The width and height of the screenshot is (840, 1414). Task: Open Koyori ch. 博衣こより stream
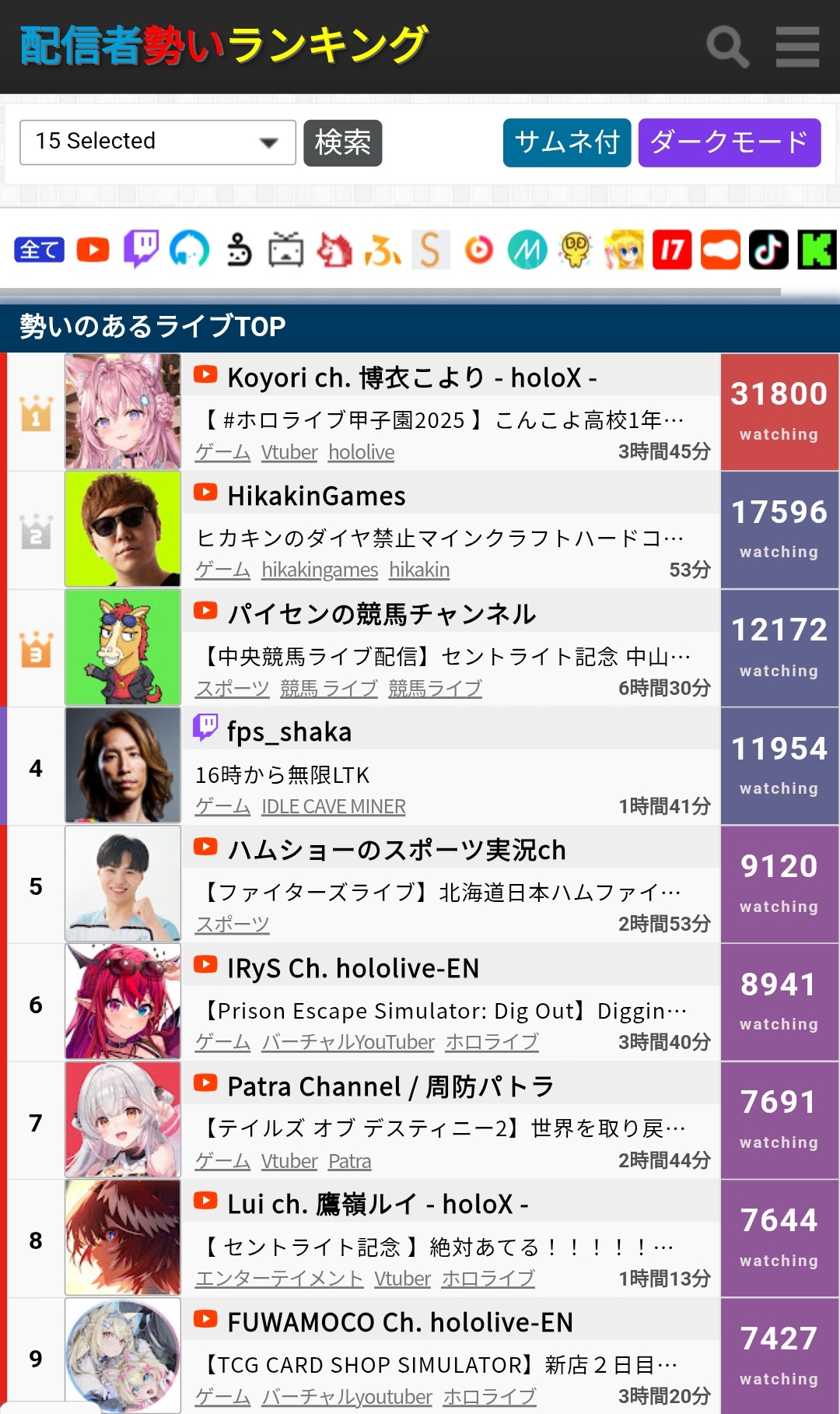click(x=411, y=378)
